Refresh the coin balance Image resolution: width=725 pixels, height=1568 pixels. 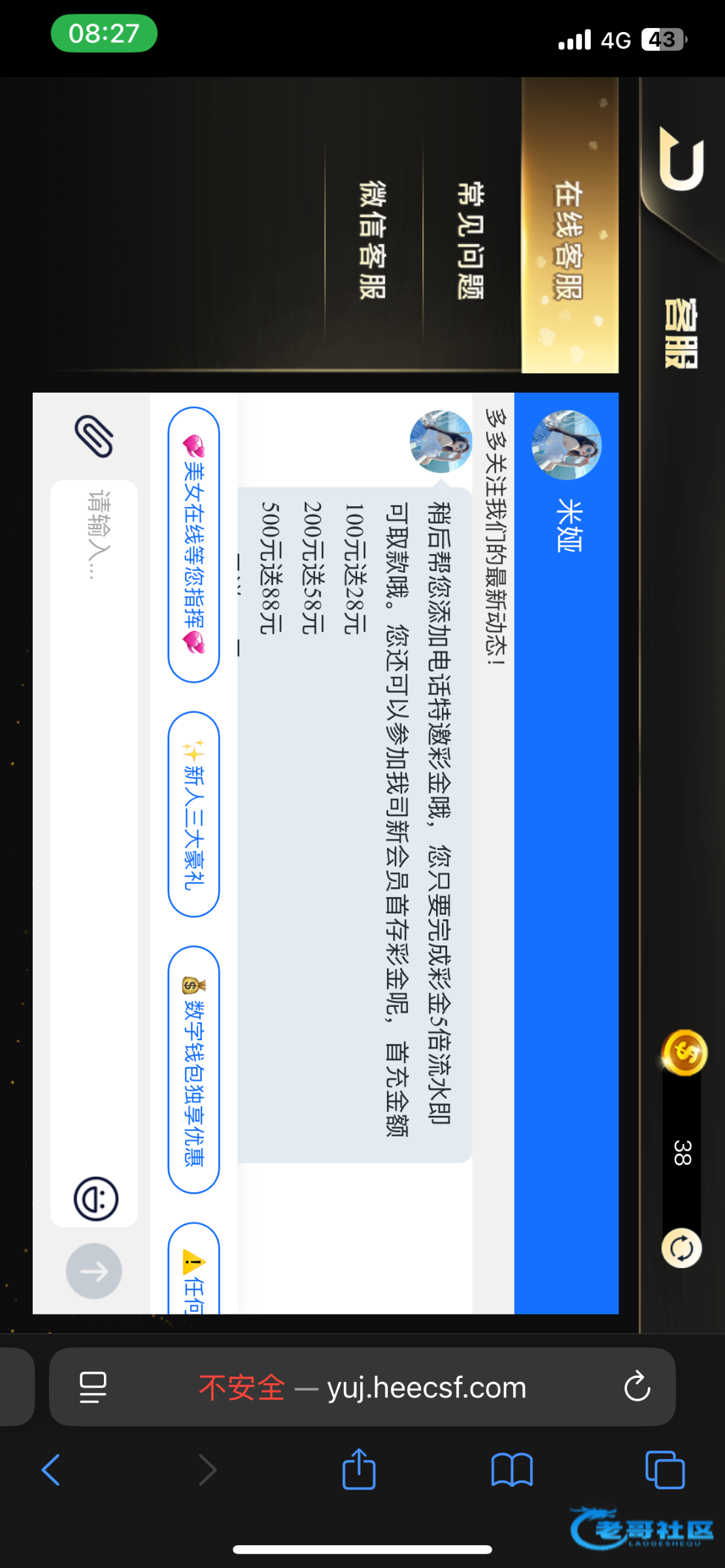click(x=682, y=1249)
